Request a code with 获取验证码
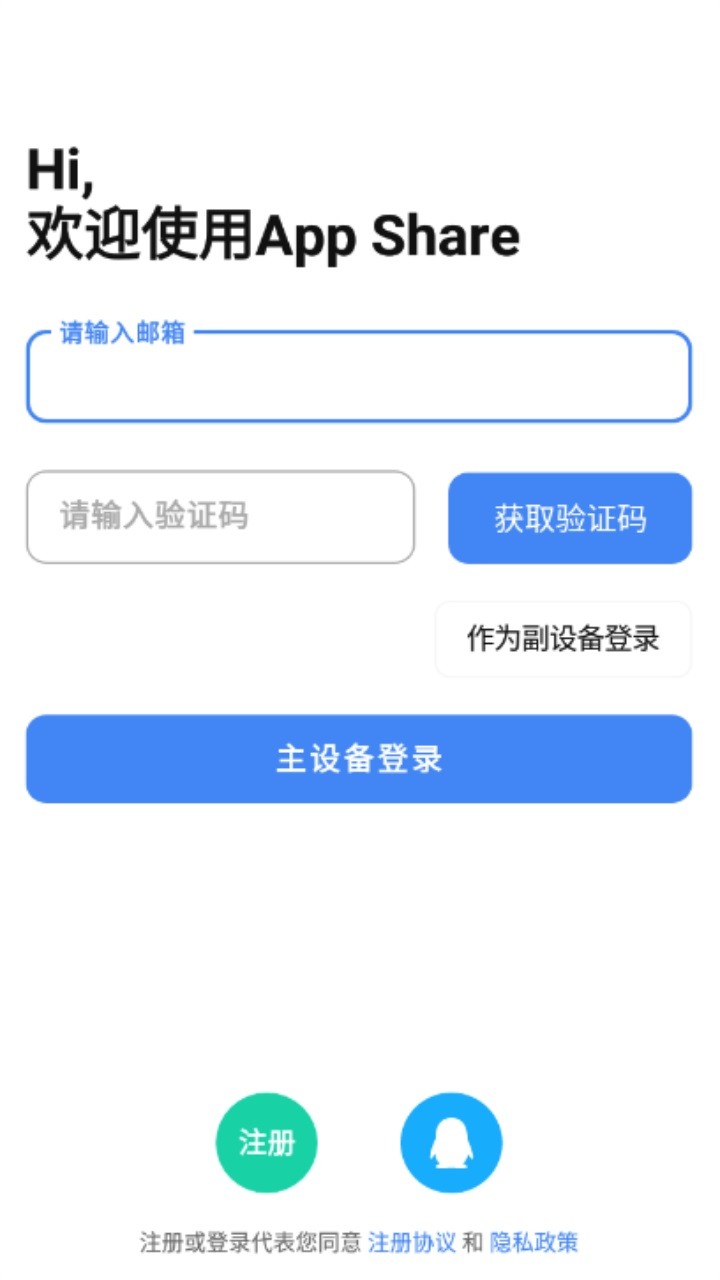Screen dimensions: 720x1280 tap(569, 518)
